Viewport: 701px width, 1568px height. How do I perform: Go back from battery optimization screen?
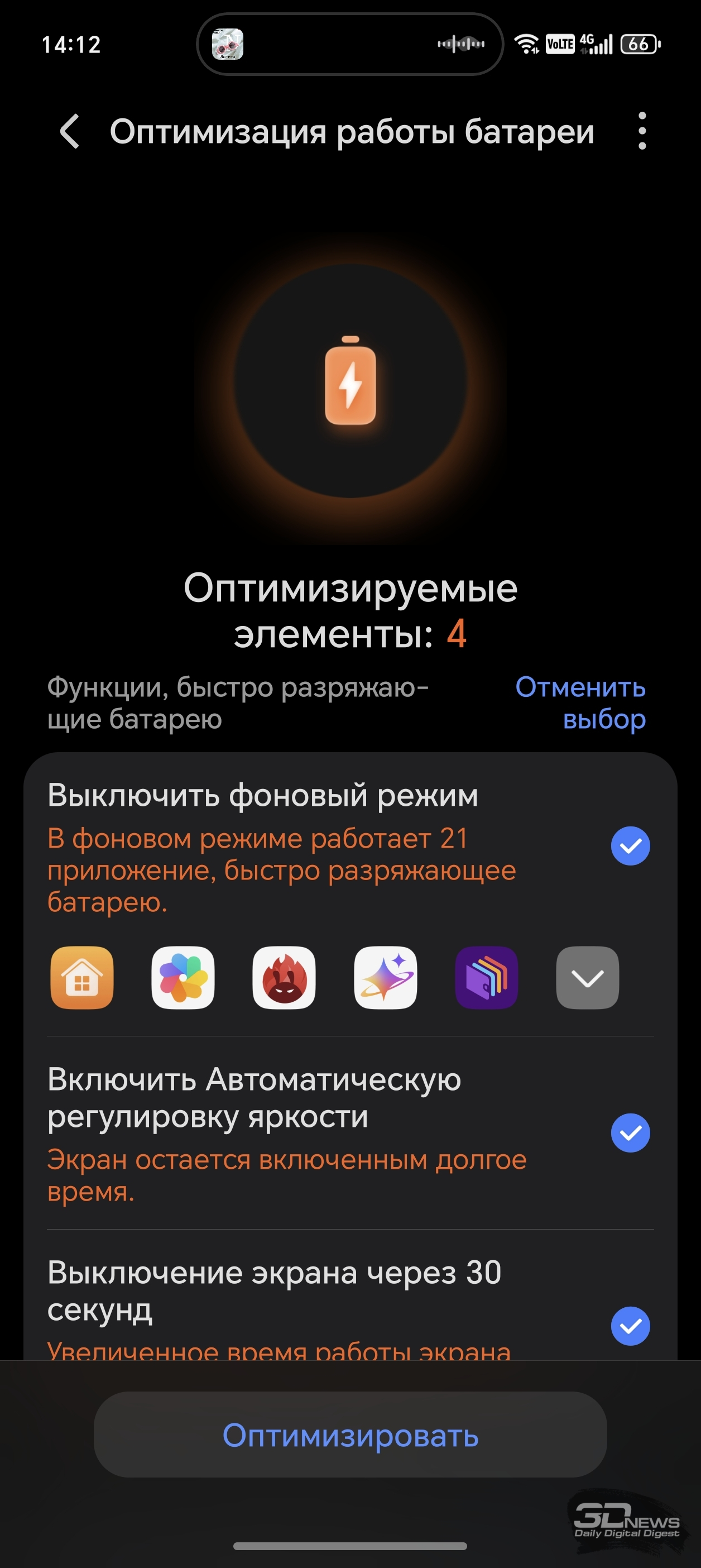click(70, 131)
